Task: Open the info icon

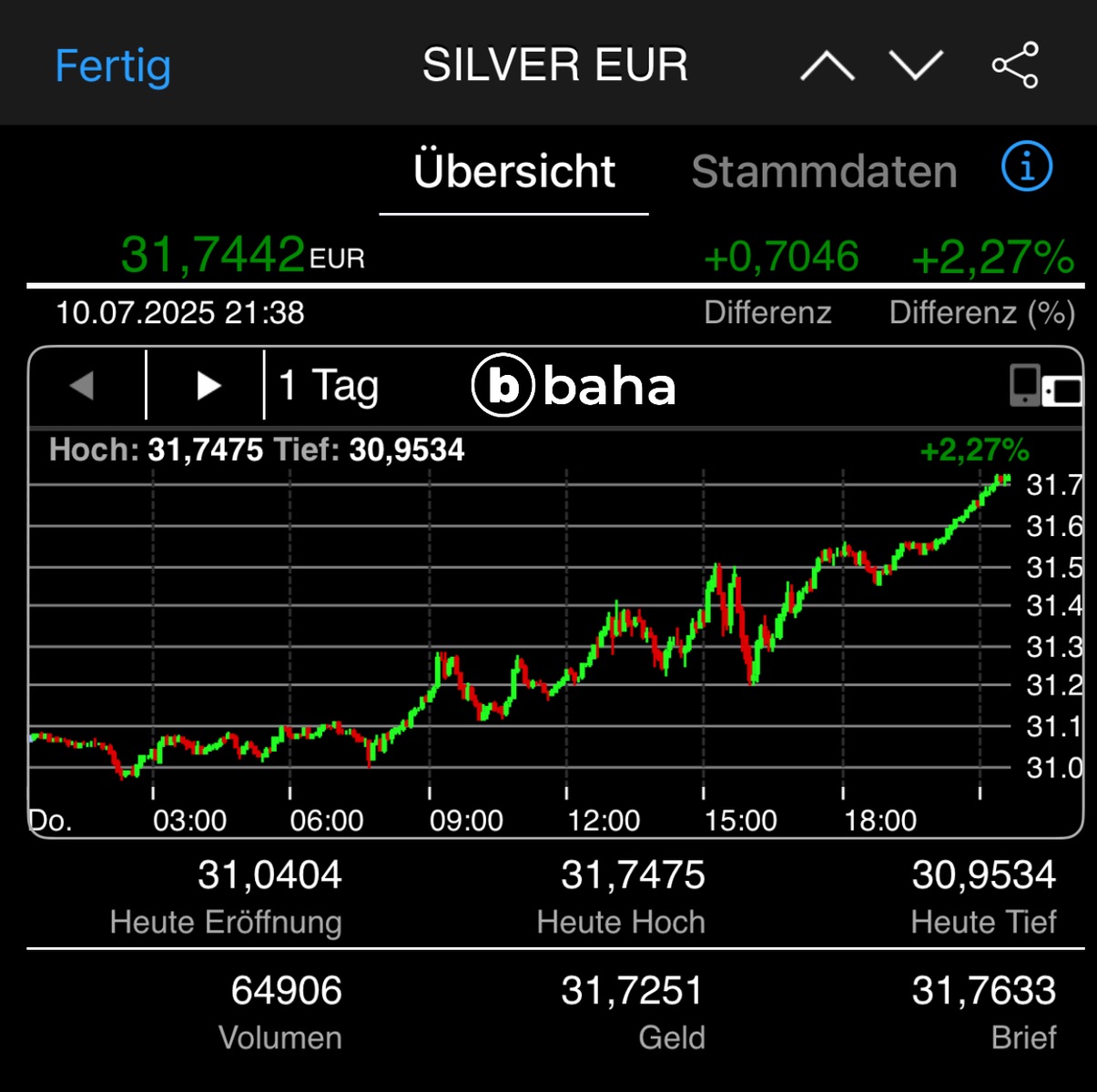Action: (x=1027, y=167)
